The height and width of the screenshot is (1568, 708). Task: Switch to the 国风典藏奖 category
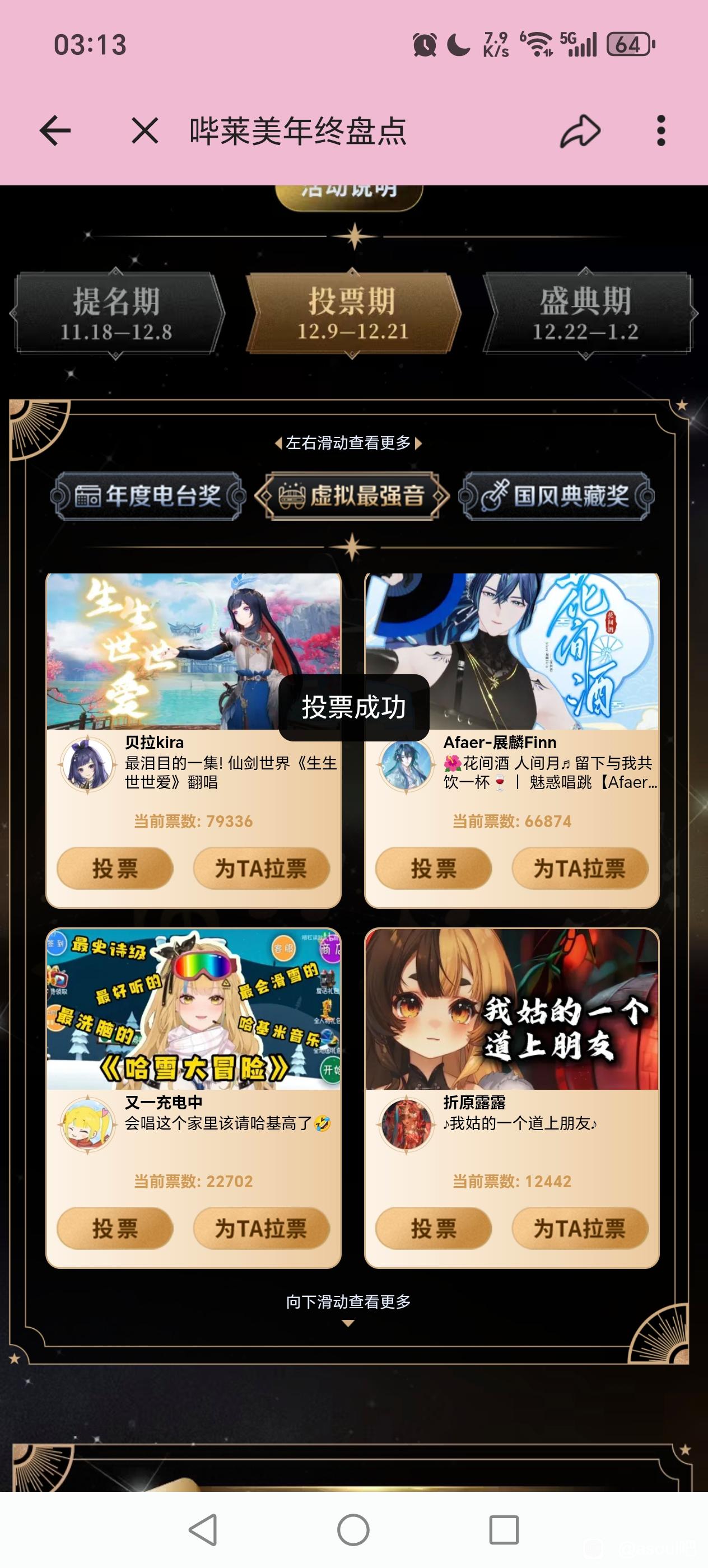(x=556, y=496)
